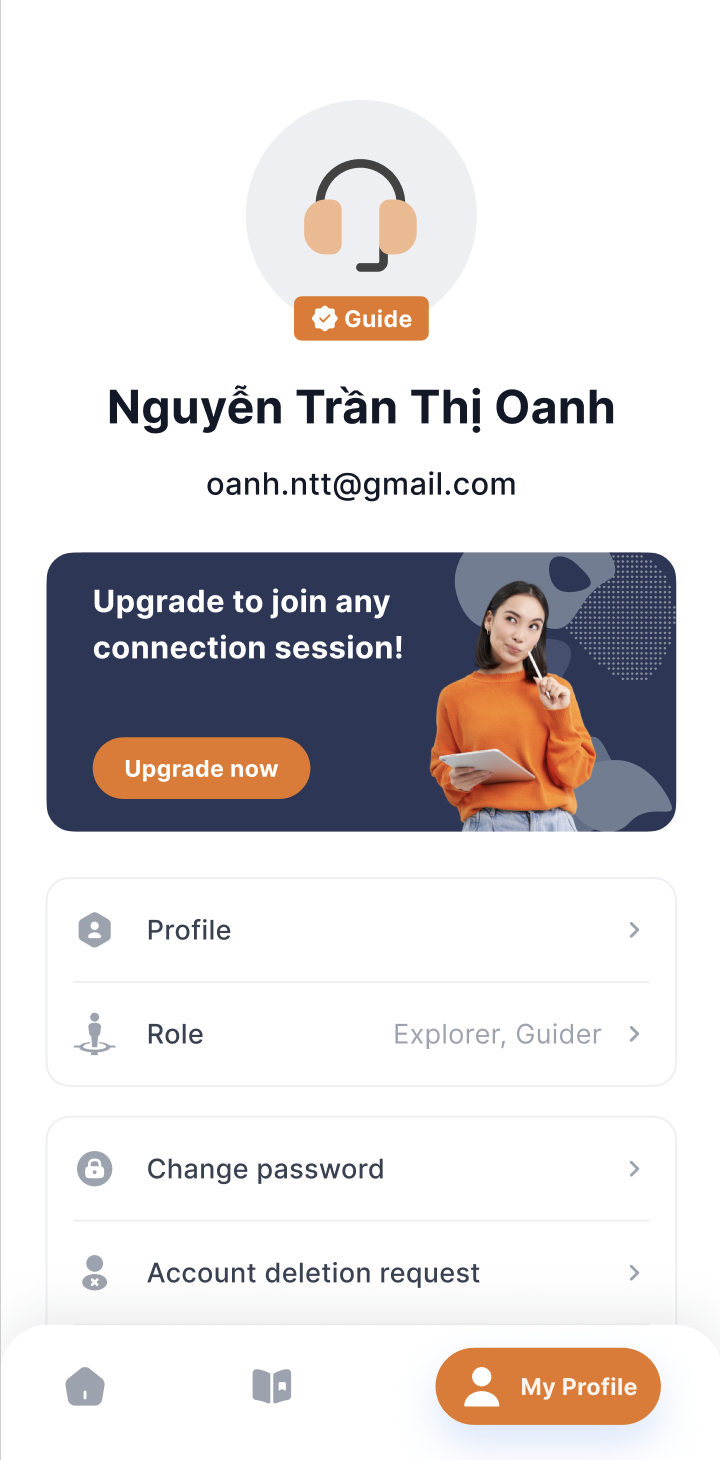Open Account deletion request
This screenshot has height=1460, width=720.
tap(360, 1273)
